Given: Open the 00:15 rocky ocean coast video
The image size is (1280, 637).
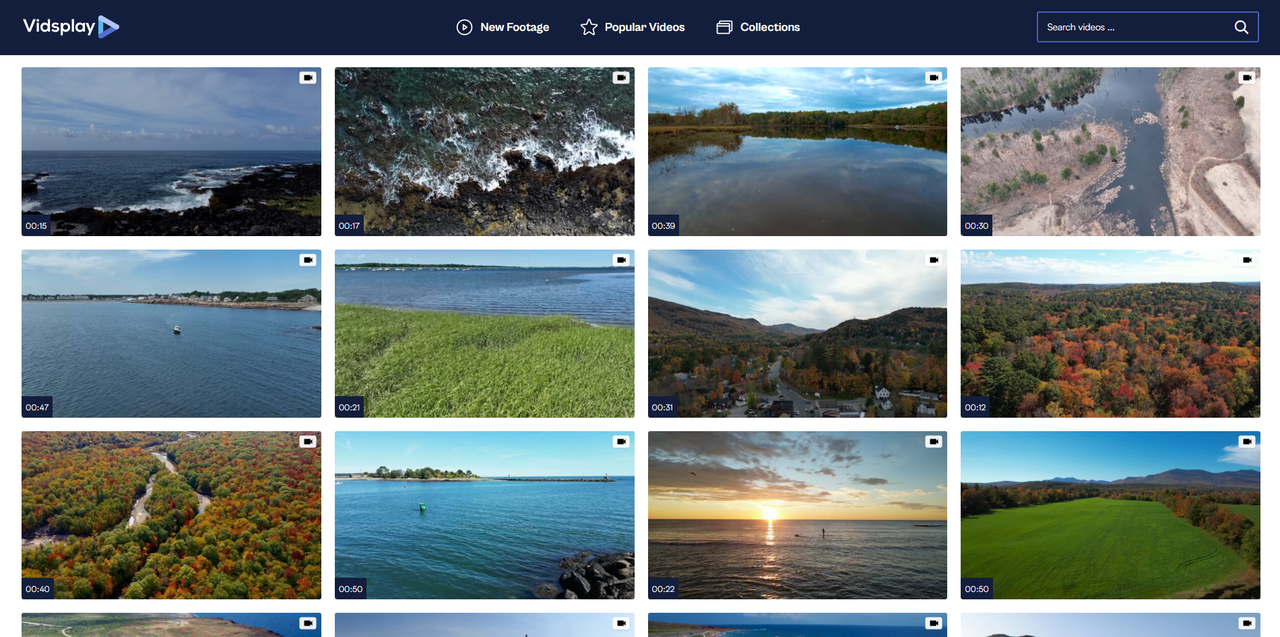Looking at the screenshot, I should coord(171,151).
